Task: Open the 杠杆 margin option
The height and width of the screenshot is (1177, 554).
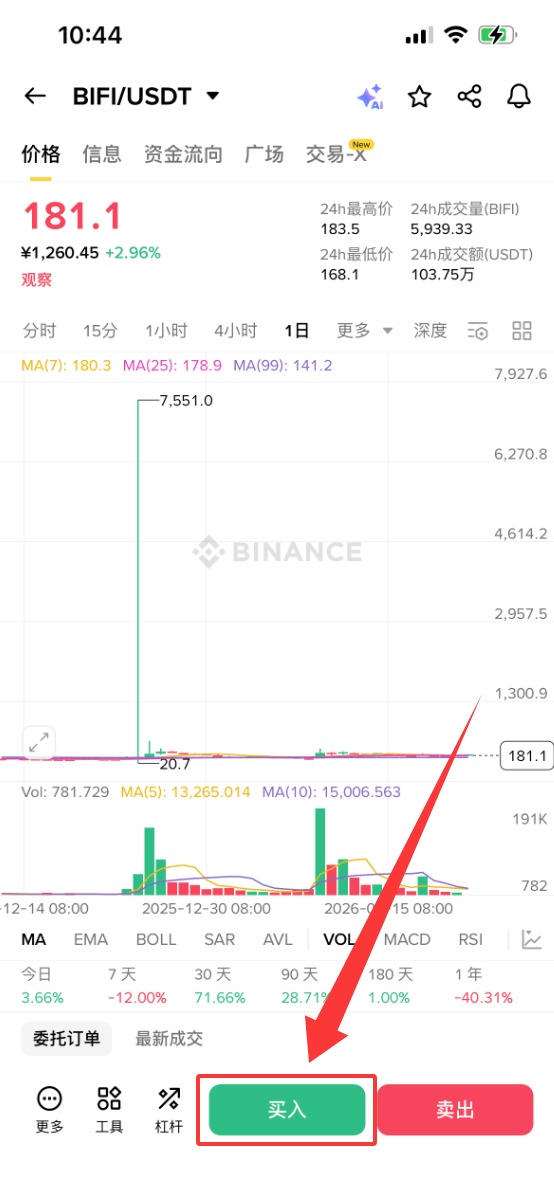Action: (169, 1109)
